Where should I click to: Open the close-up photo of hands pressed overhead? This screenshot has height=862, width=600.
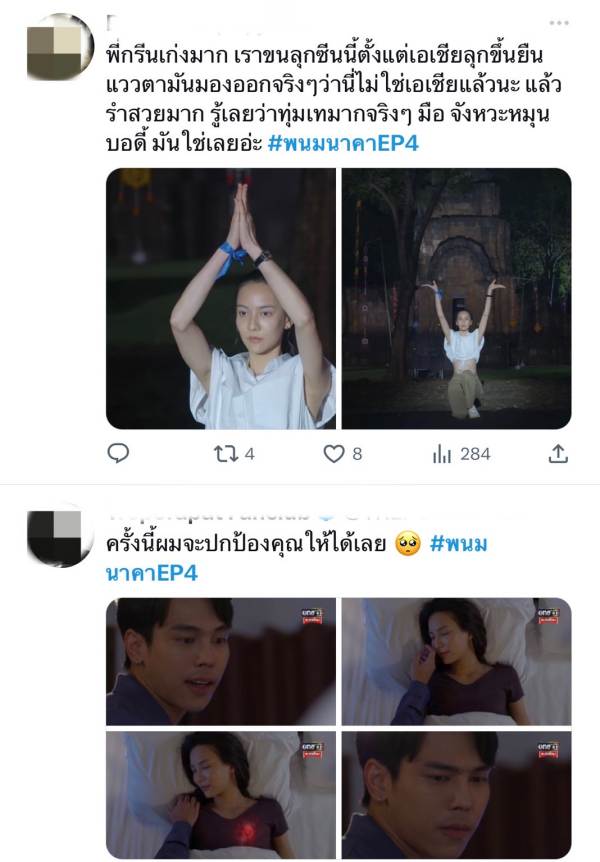221,298
